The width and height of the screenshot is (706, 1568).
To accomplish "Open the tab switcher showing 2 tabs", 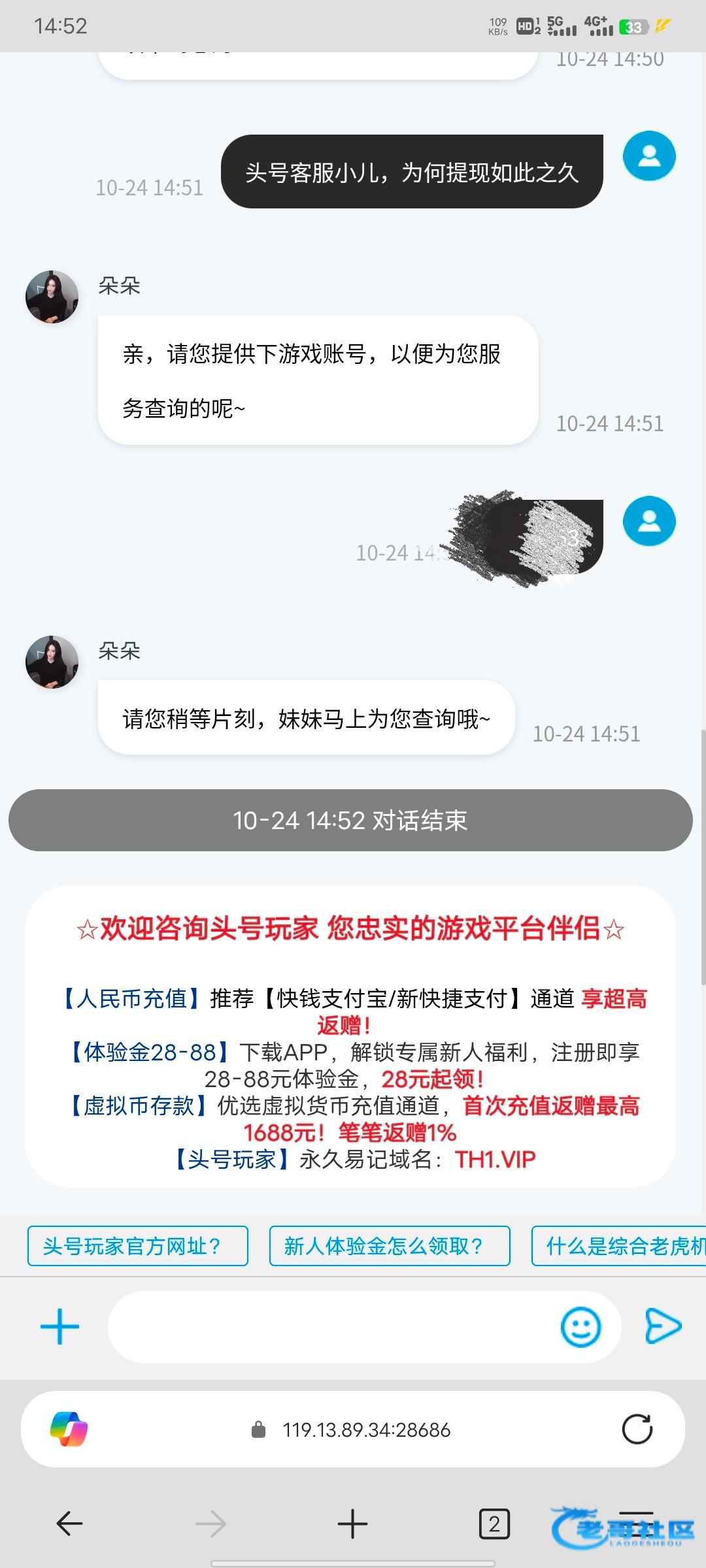I will tap(494, 1524).
